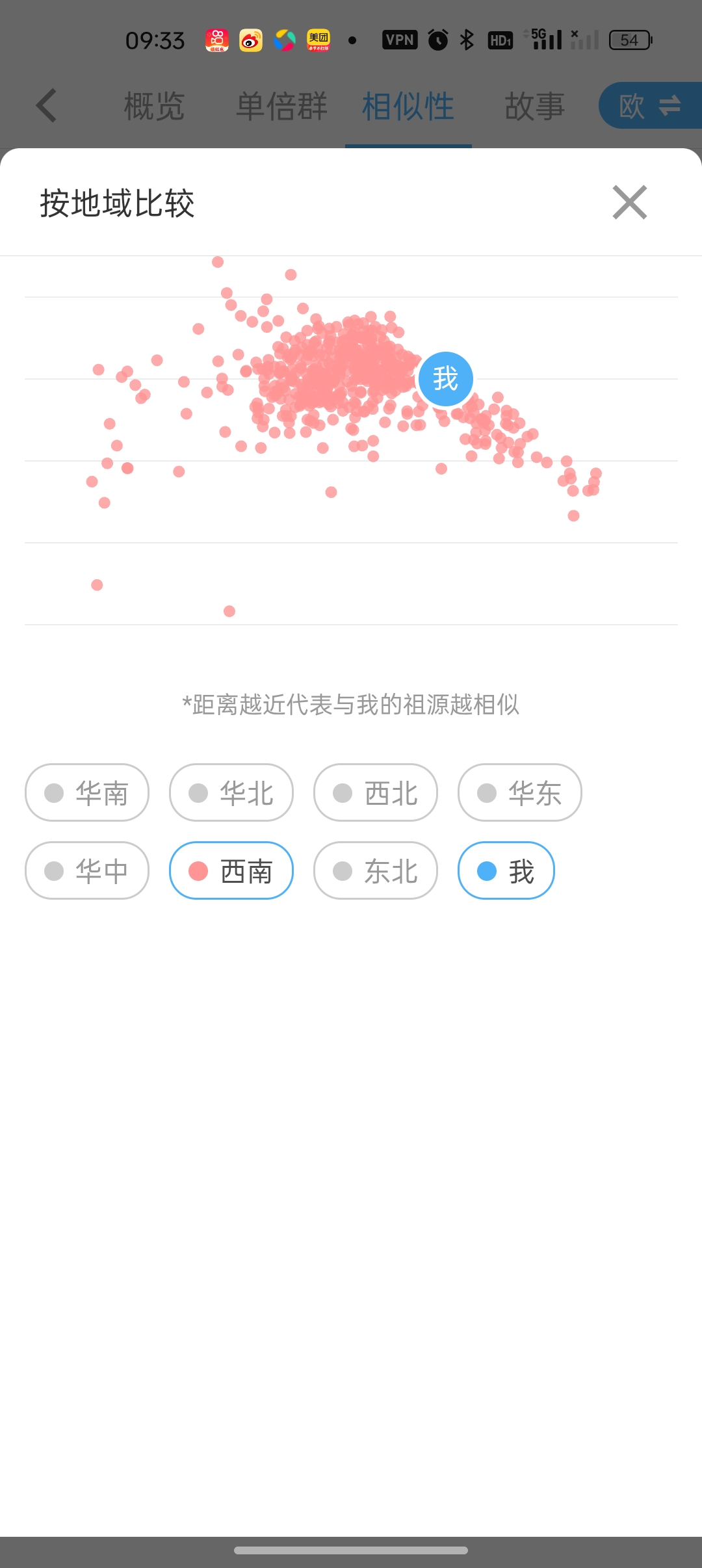This screenshot has height=1568, width=702.
Task: Add 东北 region to comparison
Action: click(376, 870)
